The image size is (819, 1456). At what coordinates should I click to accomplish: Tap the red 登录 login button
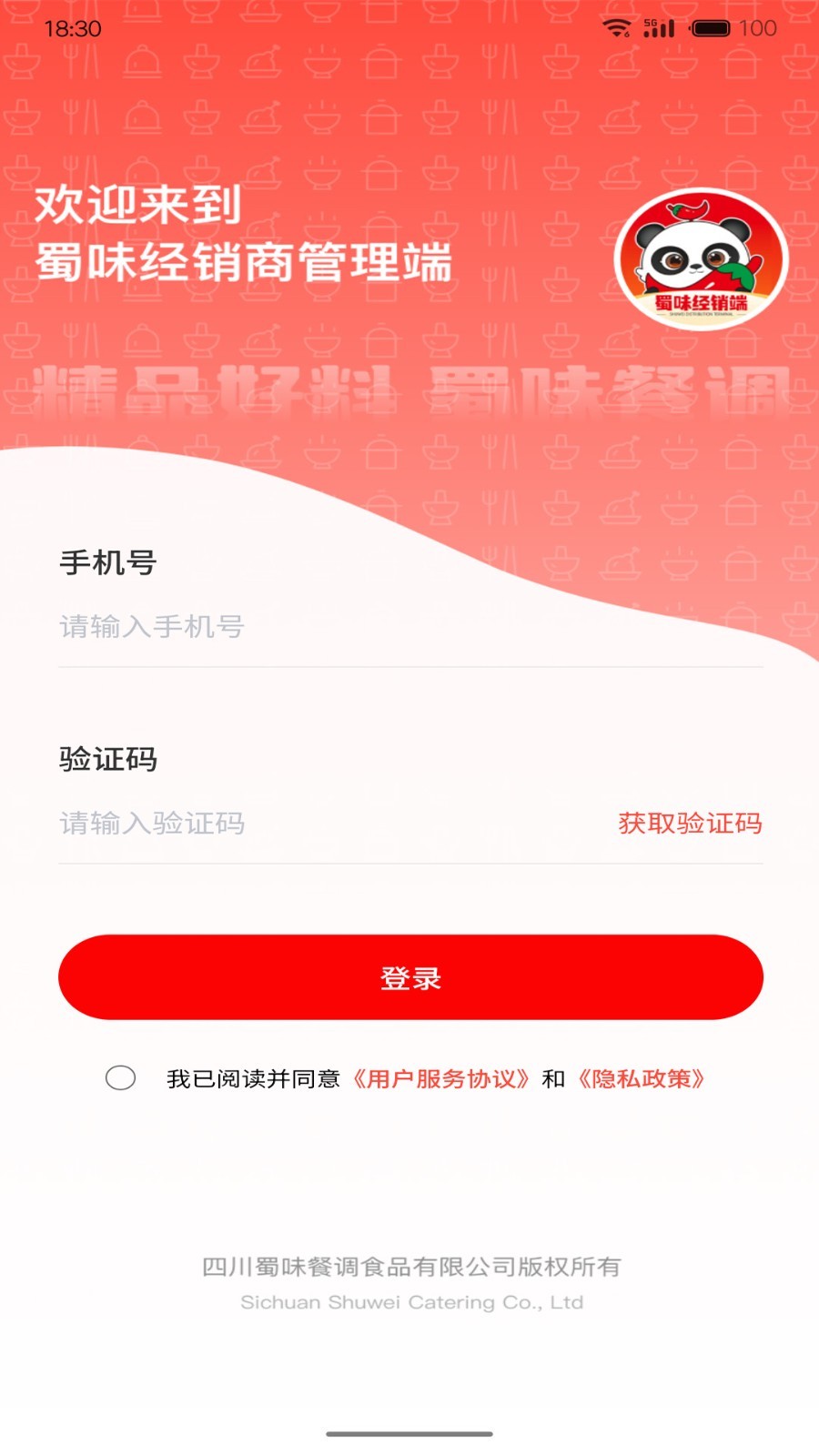[410, 977]
